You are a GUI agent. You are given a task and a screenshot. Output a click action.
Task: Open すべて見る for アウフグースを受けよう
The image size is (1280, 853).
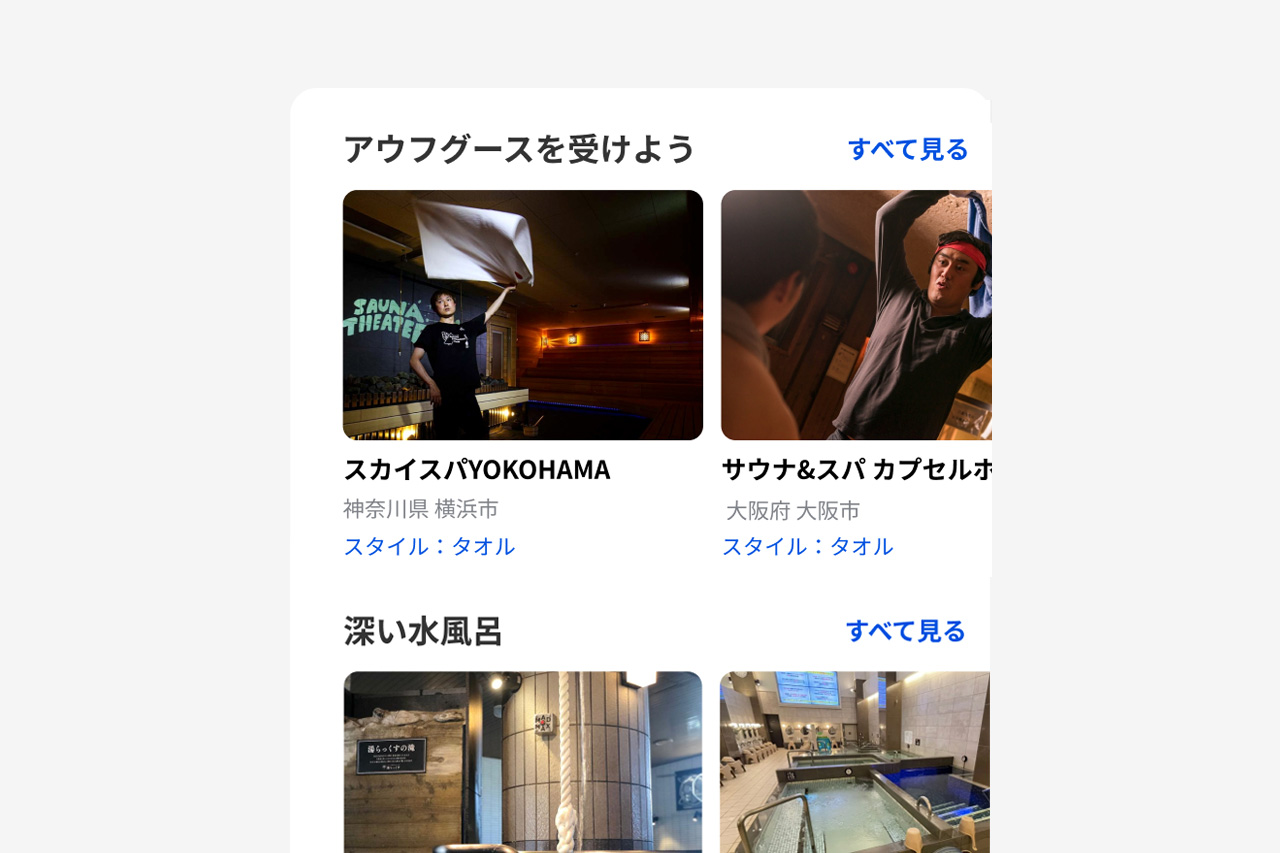point(908,149)
